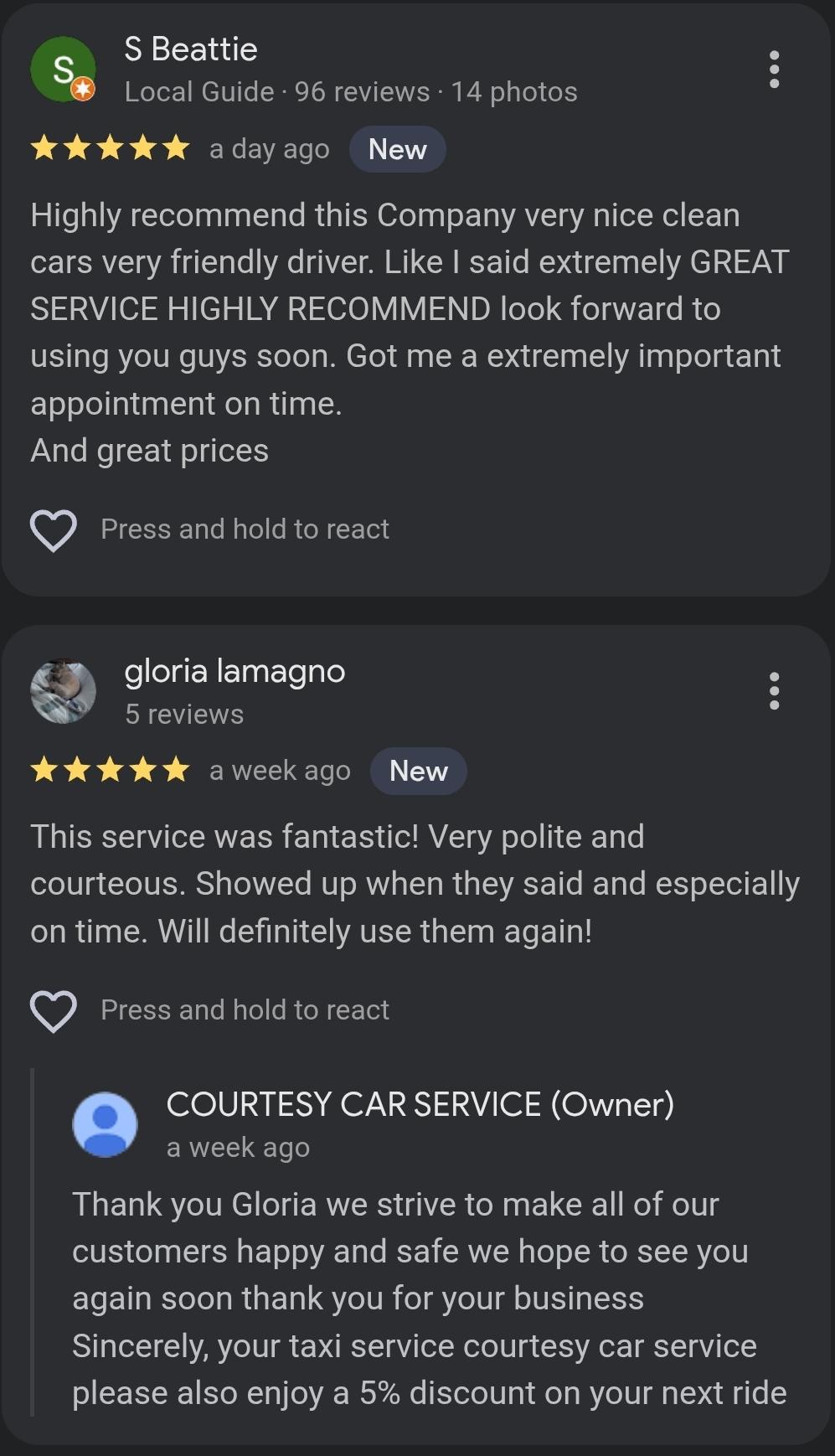Open gloria lamagno's profile picture
Viewport: 835px width, 1456px height.
pos(63,691)
